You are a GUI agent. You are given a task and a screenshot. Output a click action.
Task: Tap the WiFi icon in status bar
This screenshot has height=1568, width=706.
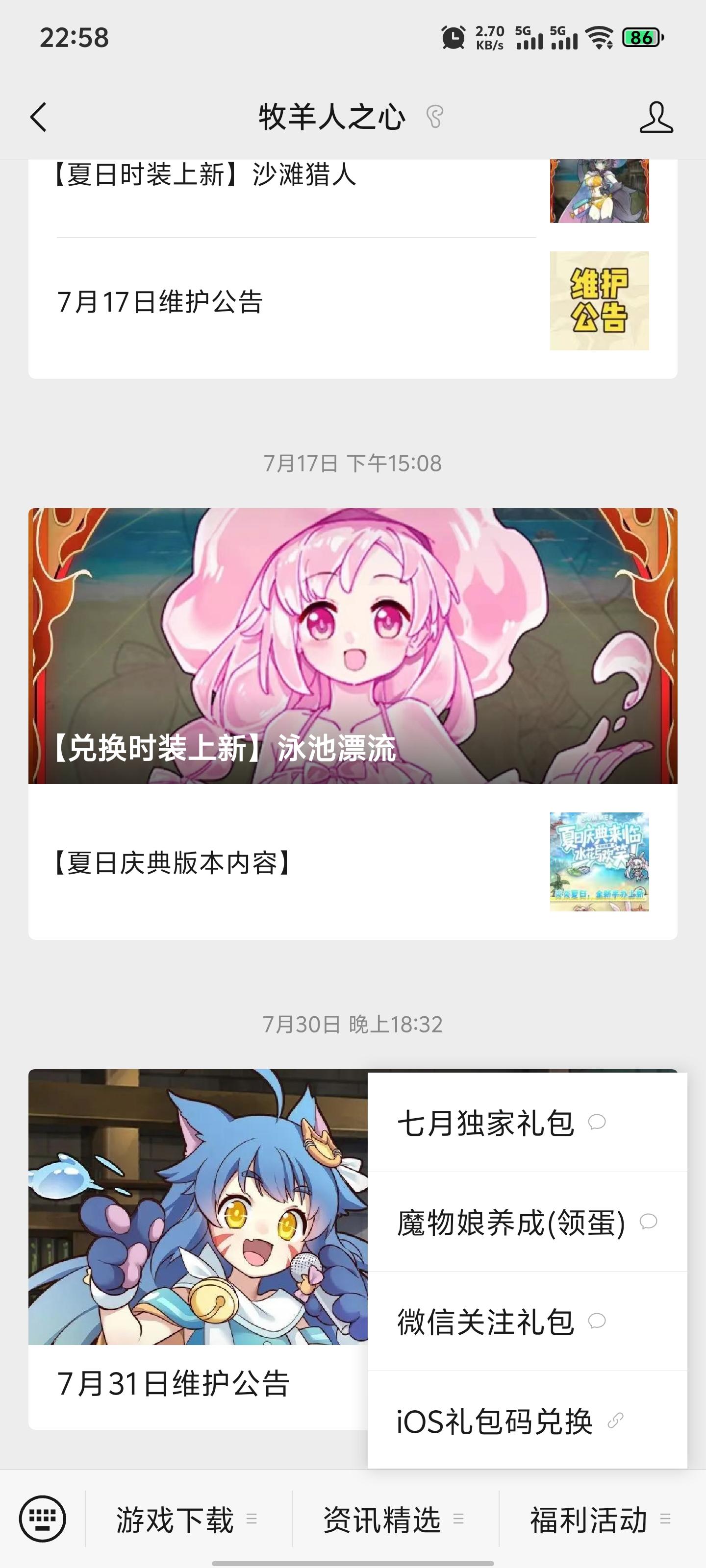point(600,38)
